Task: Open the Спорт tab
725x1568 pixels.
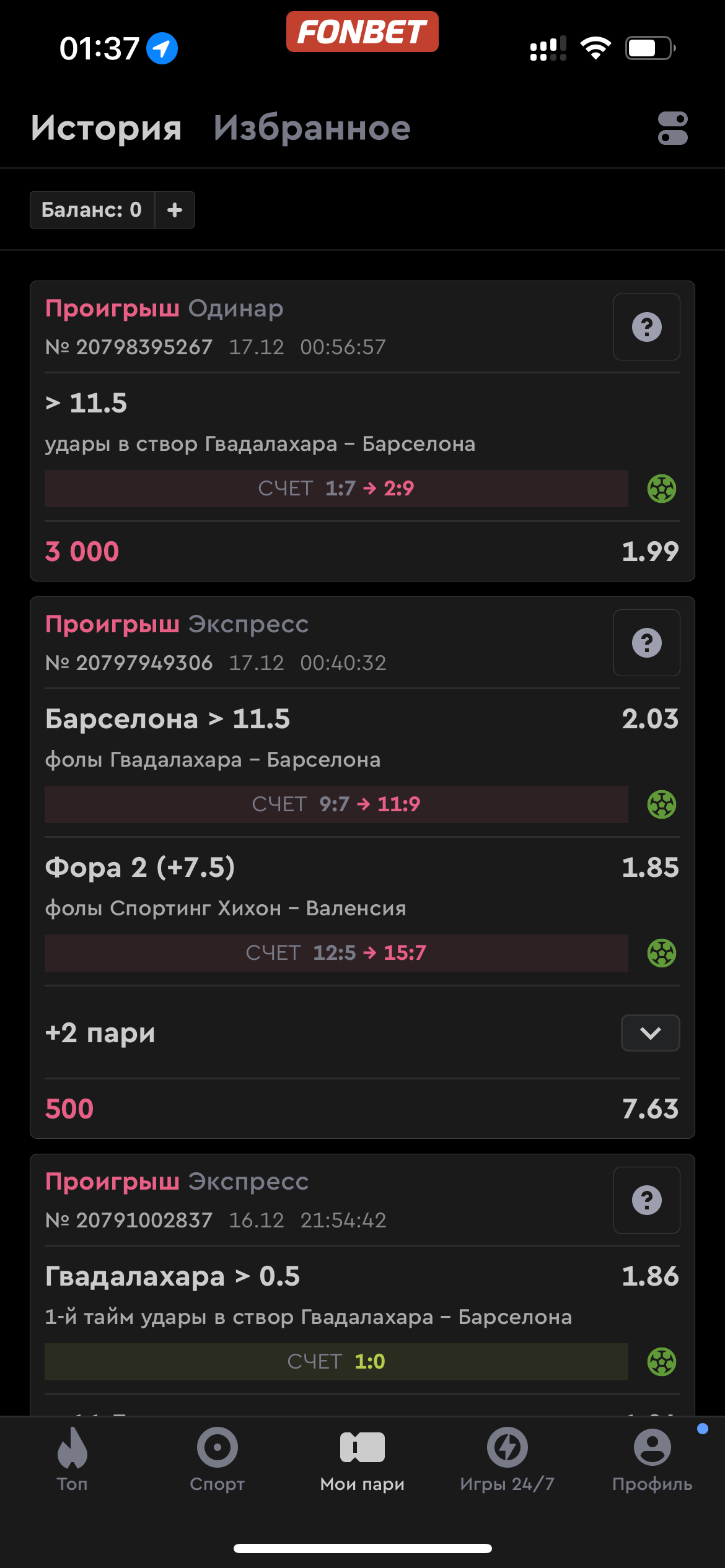Action: (x=217, y=1459)
